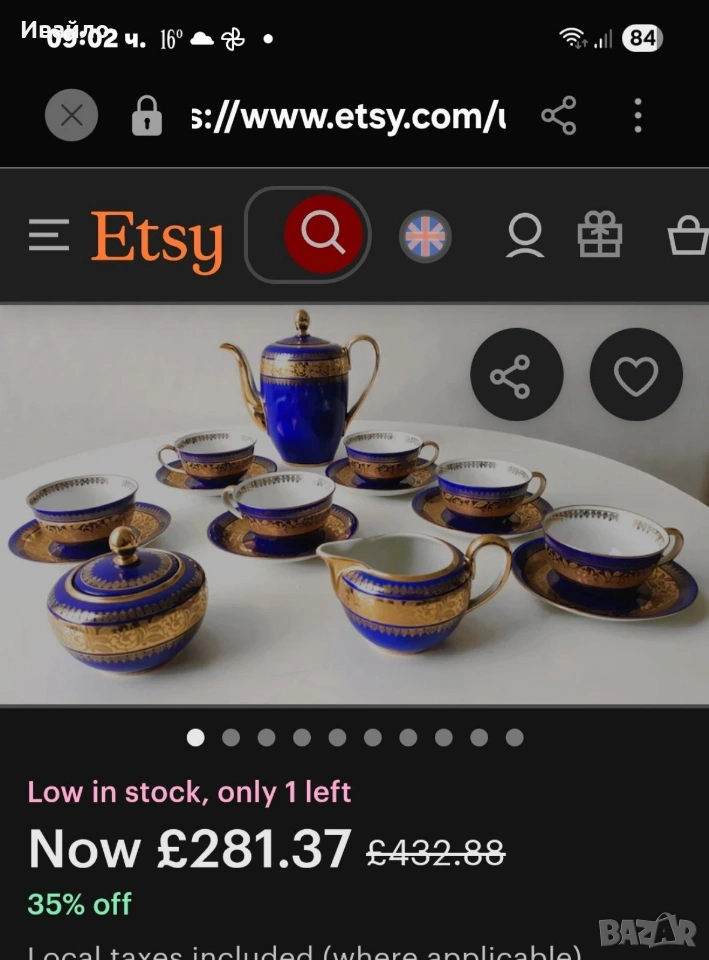Jump to the second photo dot
Image resolution: width=709 pixels, height=960 pixels.
pyautogui.click(x=231, y=738)
